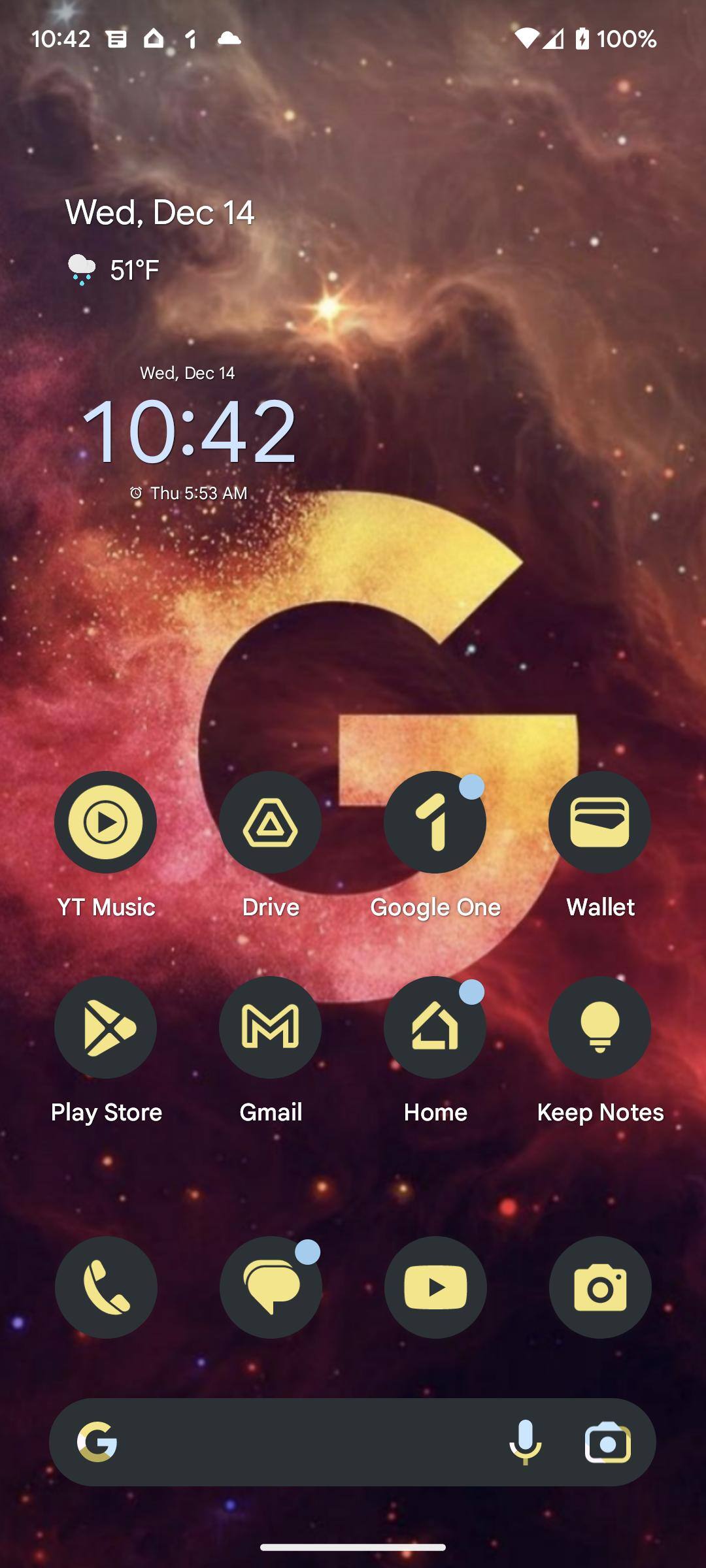The width and height of the screenshot is (706, 1568).
Task: Open Gmail
Action: pos(270,1027)
